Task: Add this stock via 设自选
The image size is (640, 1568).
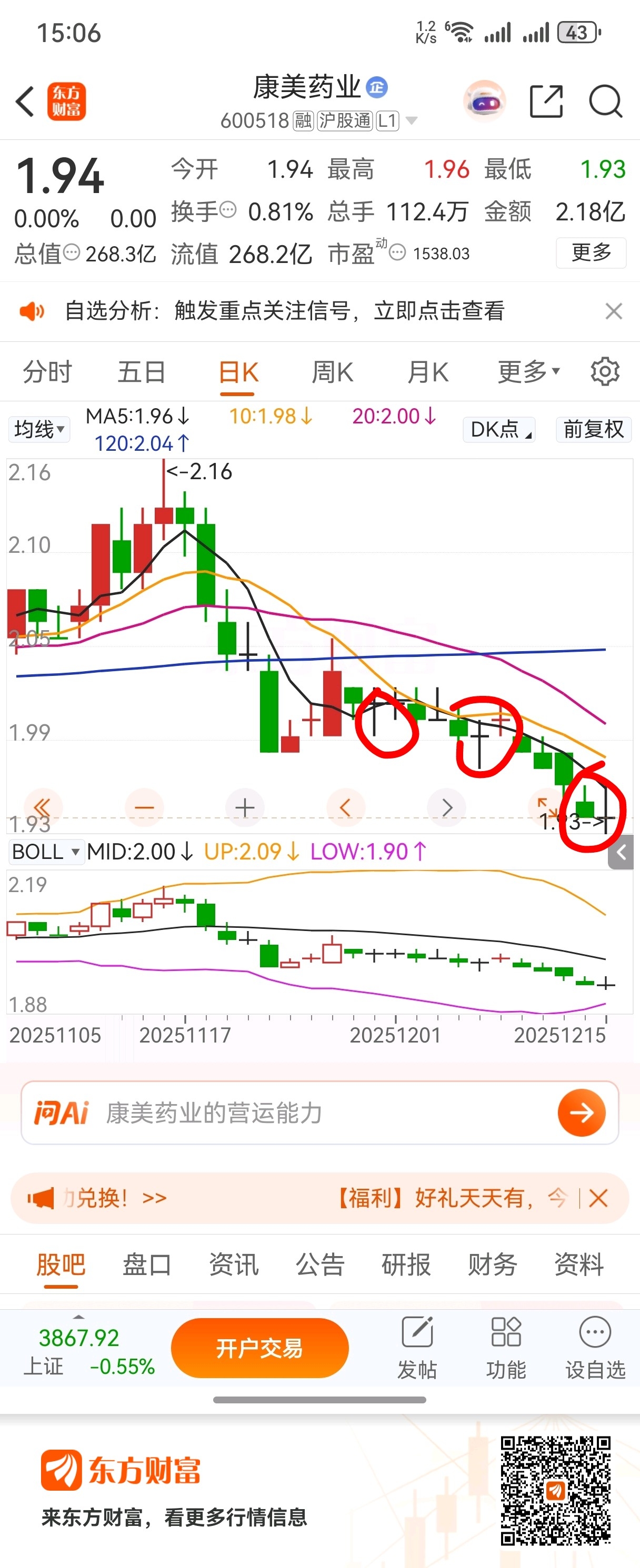Action: (x=595, y=1348)
